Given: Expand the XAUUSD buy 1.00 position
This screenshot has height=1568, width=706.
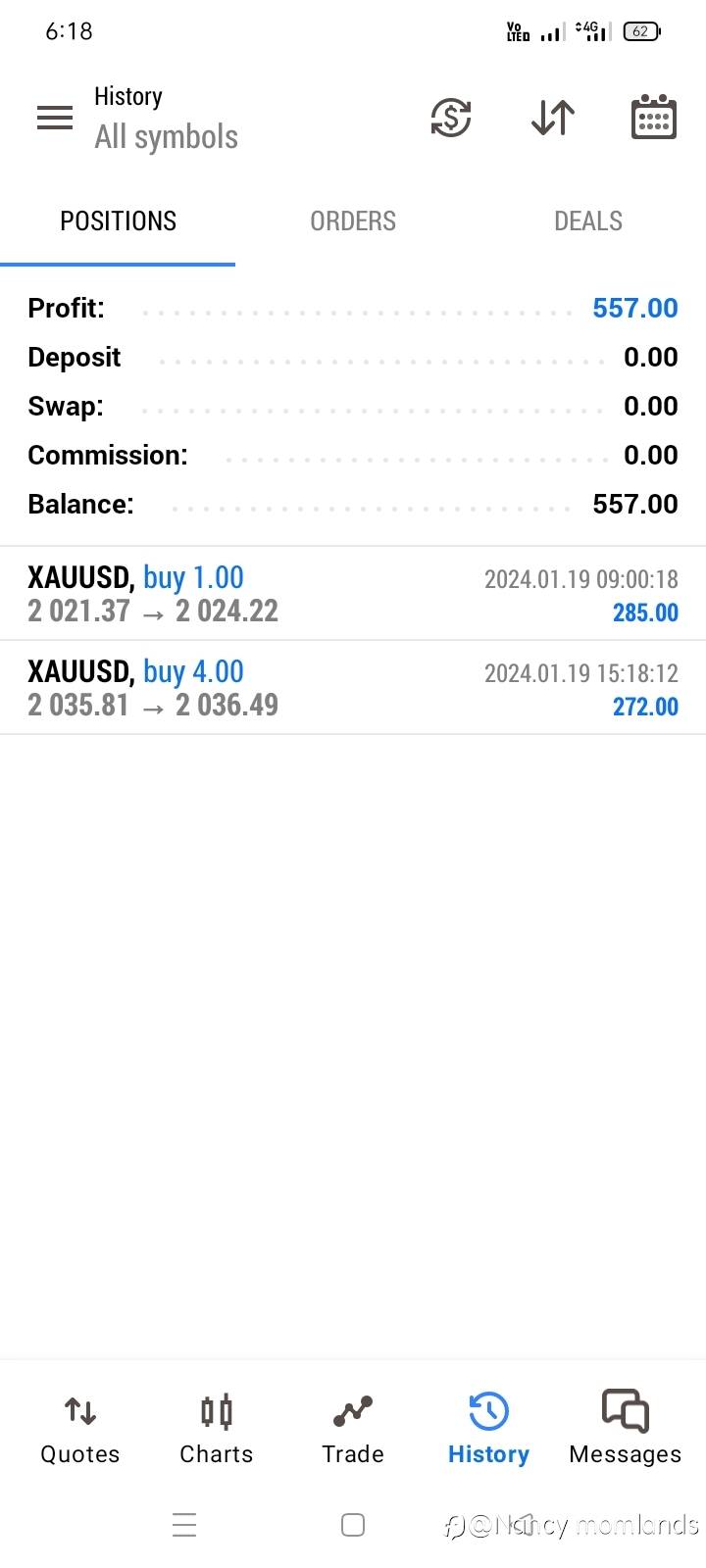Looking at the screenshot, I should tap(353, 594).
